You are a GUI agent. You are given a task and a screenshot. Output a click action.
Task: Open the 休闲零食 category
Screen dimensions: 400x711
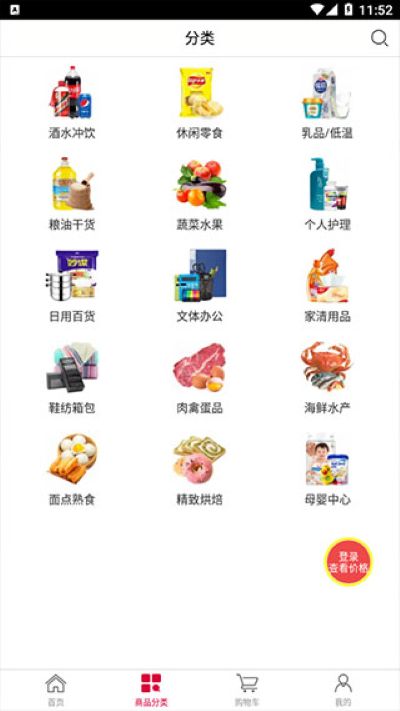tap(200, 103)
